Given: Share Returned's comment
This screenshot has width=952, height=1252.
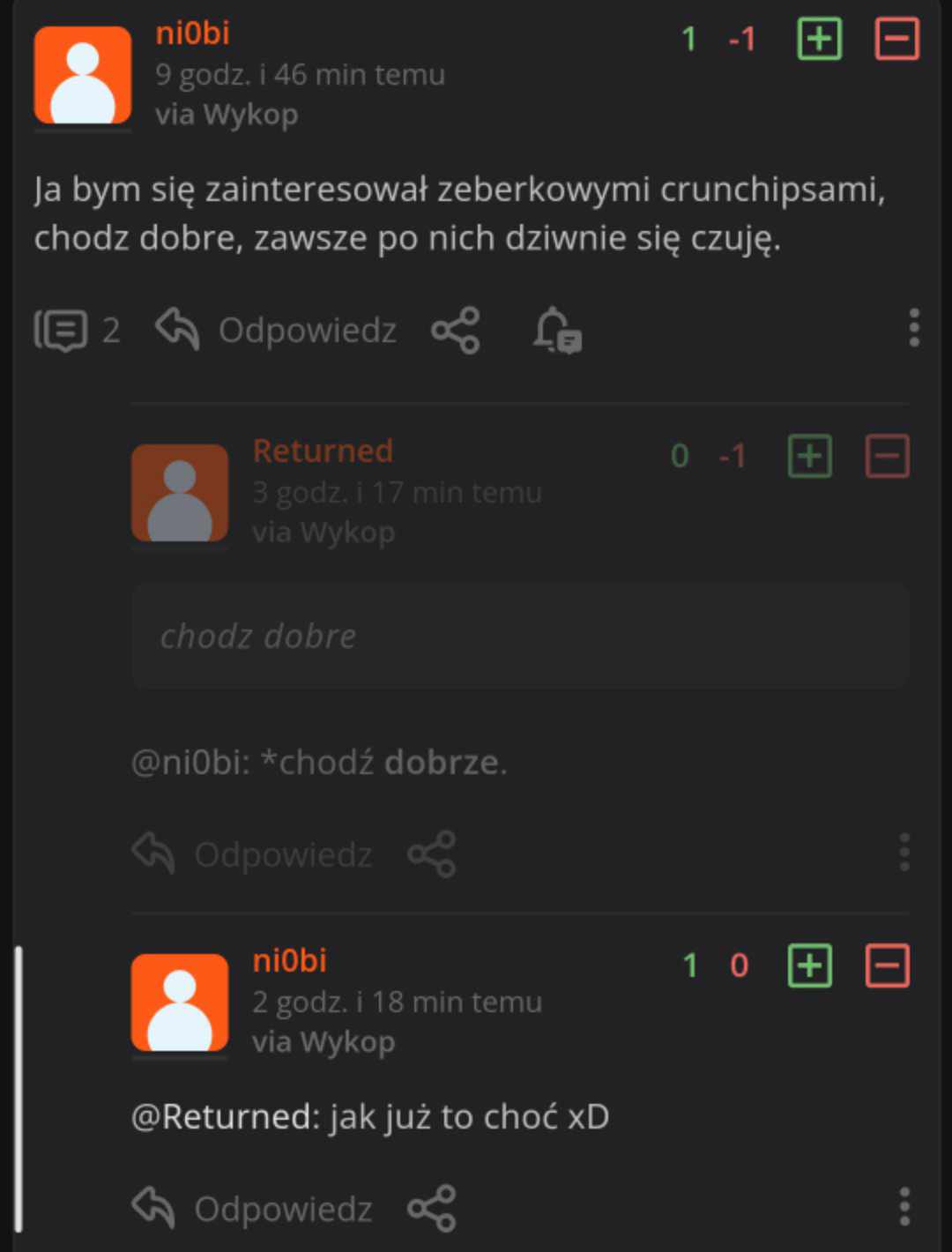Looking at the screenshot, I should [431, 854].
